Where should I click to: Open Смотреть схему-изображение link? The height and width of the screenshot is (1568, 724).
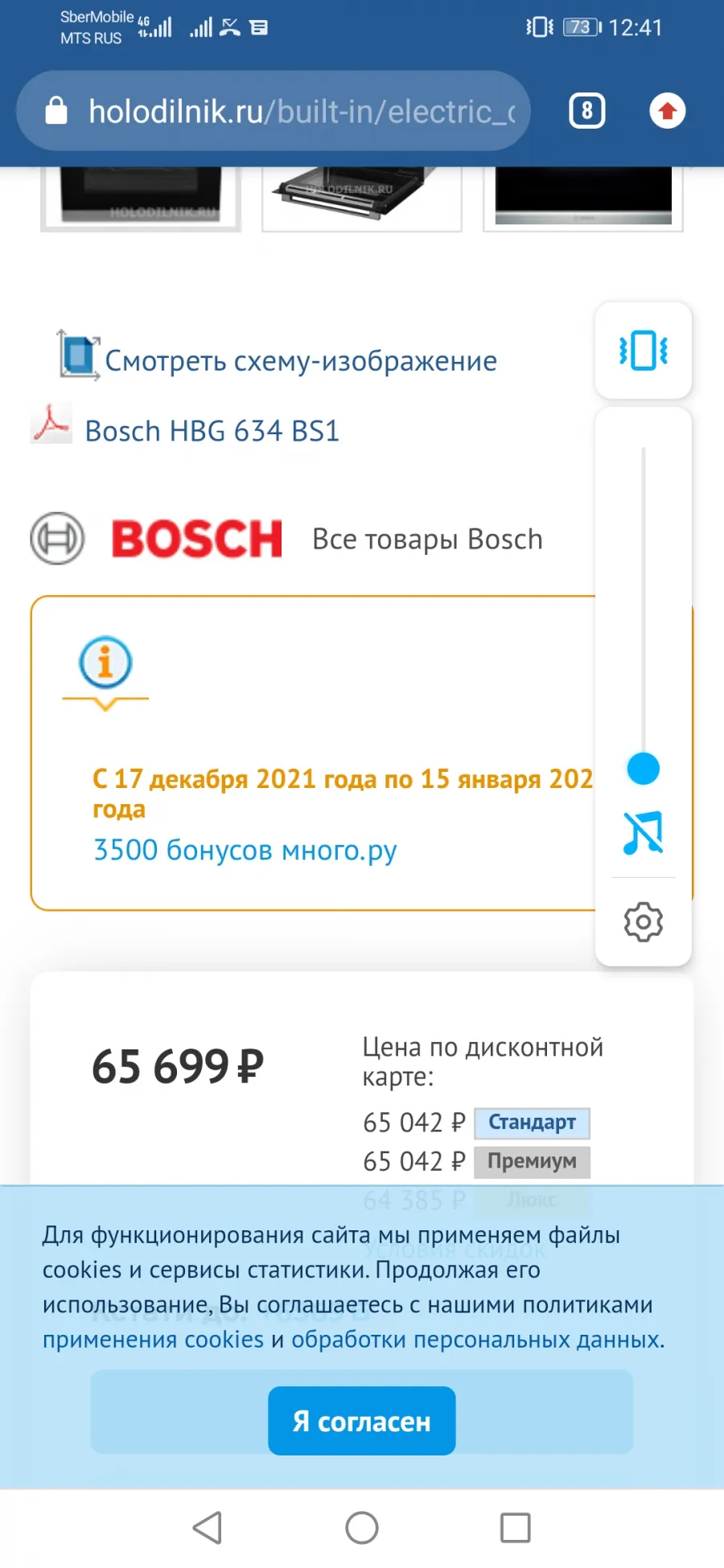click(x=301, y=360)
